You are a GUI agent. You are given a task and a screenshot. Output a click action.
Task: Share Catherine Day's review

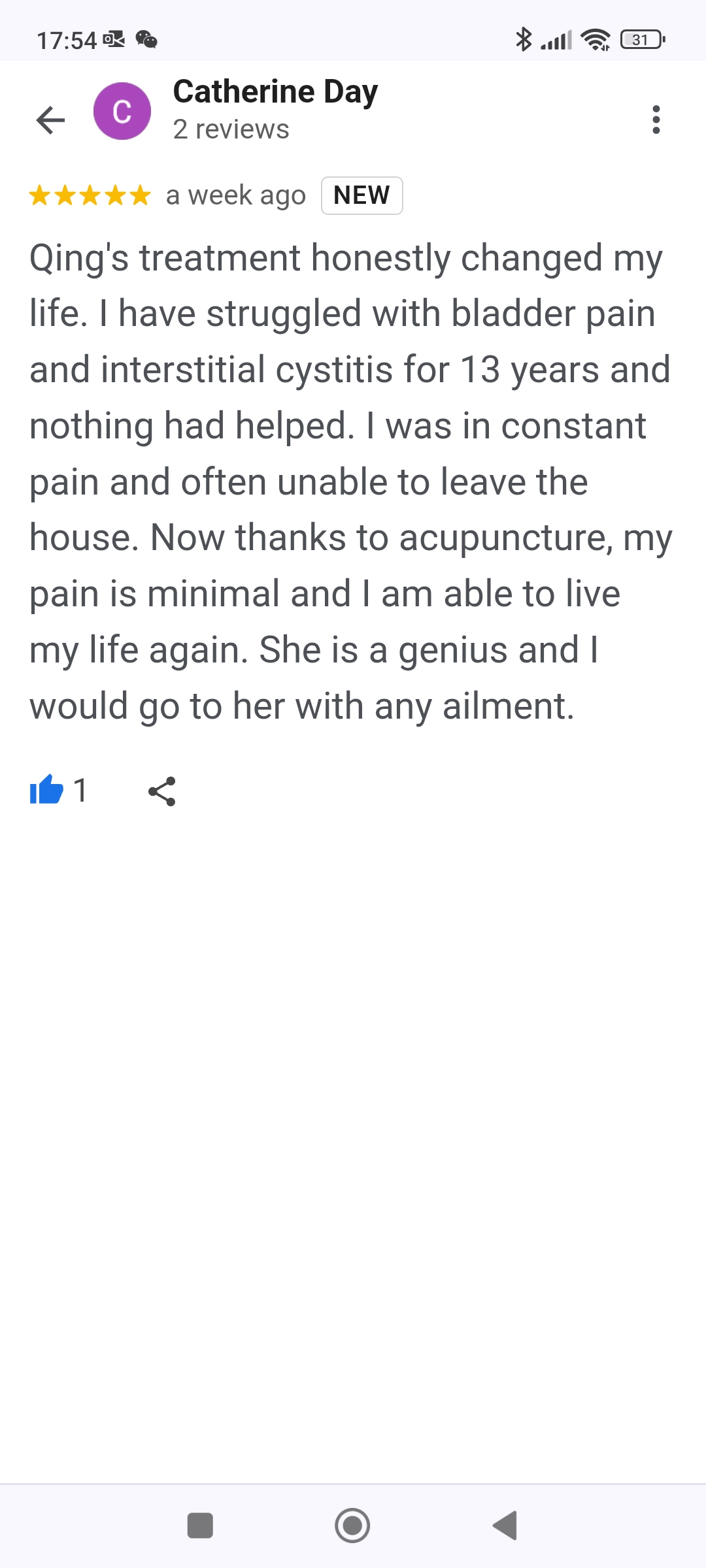(x=162, y=791)
